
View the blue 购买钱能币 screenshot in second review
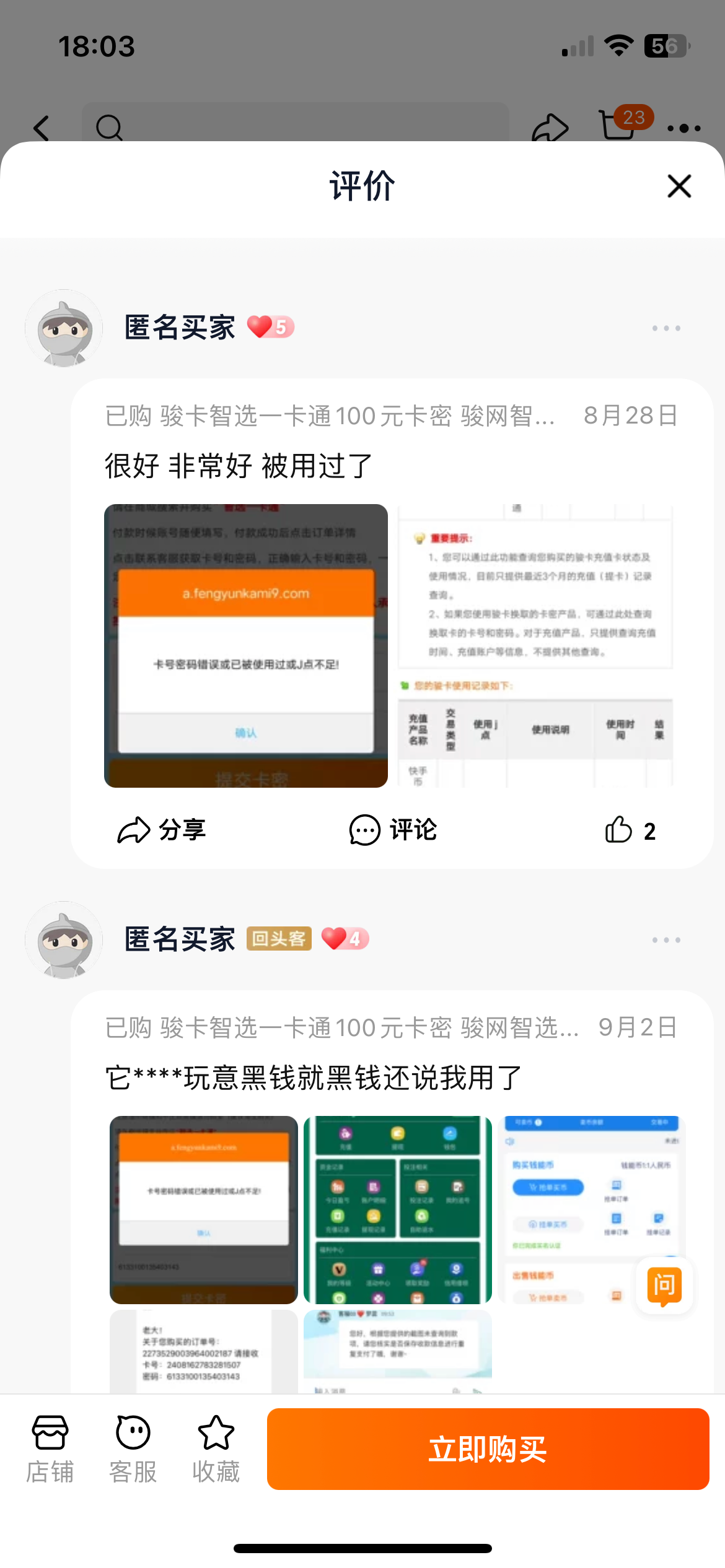(x=592, y=1210)
